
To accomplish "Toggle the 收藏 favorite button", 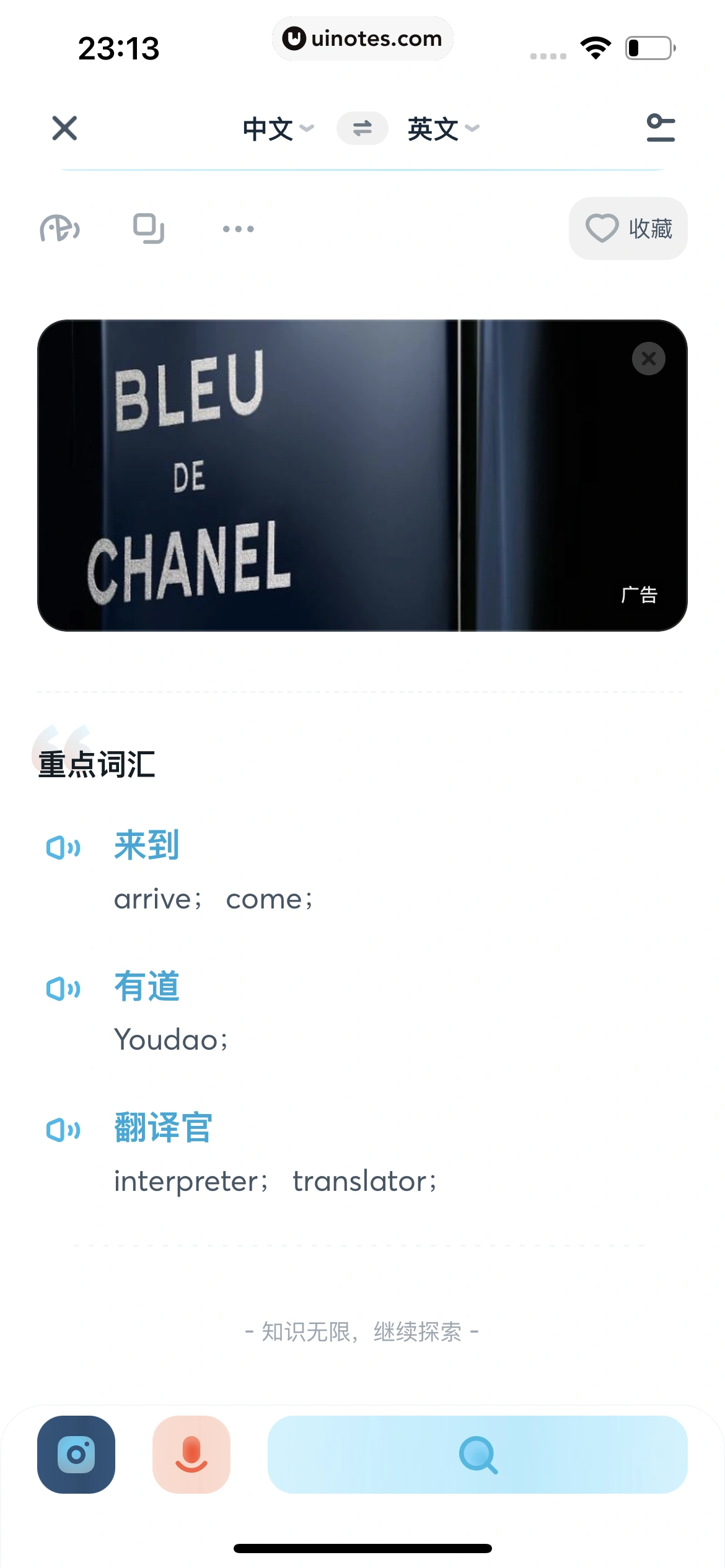I will (628, 229).
